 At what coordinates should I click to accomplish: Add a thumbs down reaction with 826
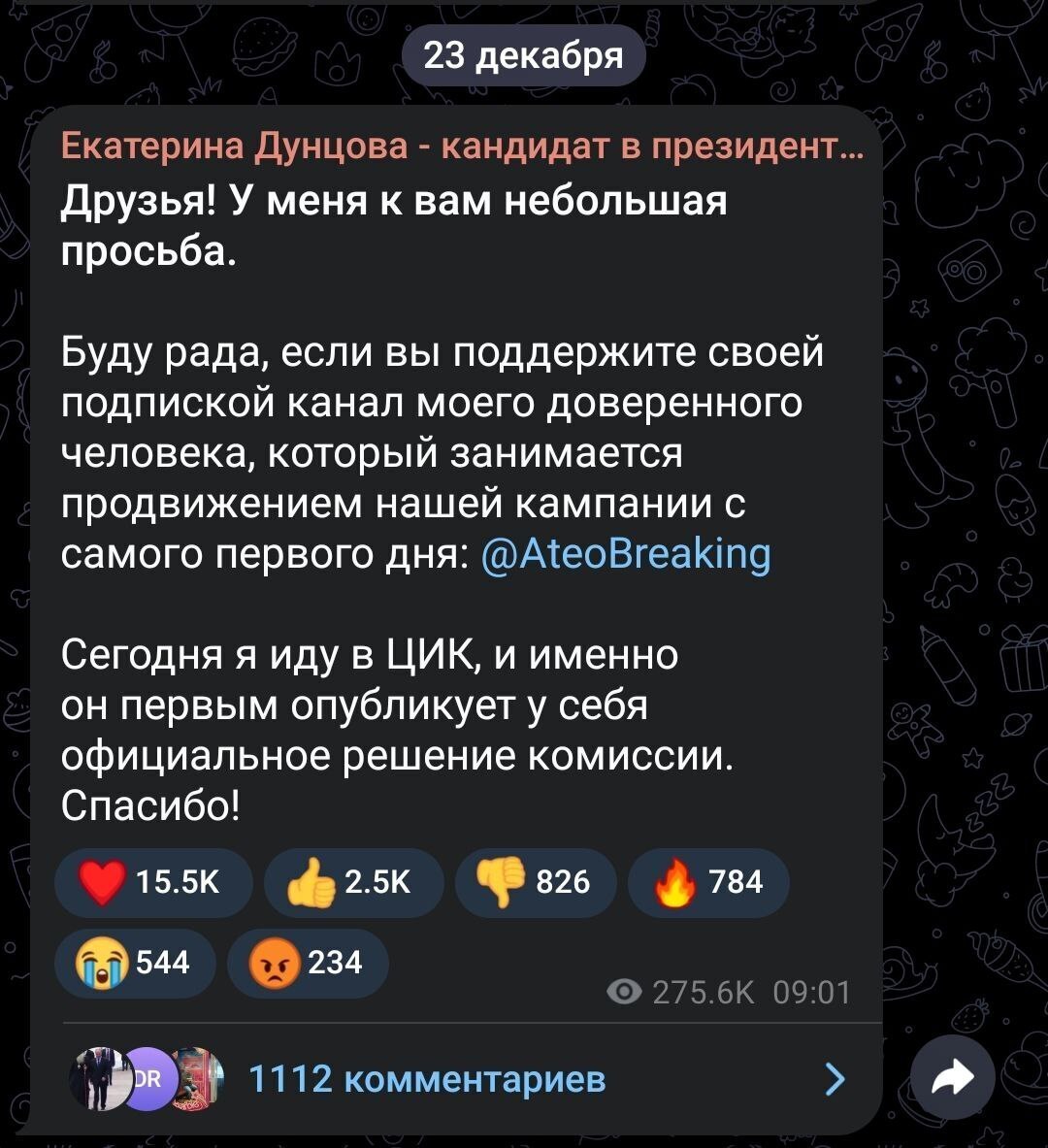535,882
